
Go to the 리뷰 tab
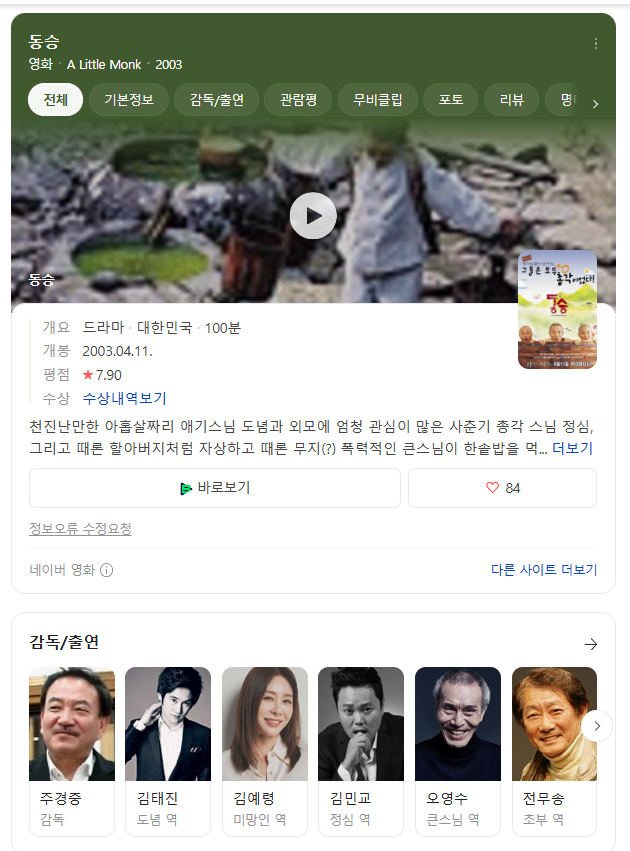coord(511,100)
